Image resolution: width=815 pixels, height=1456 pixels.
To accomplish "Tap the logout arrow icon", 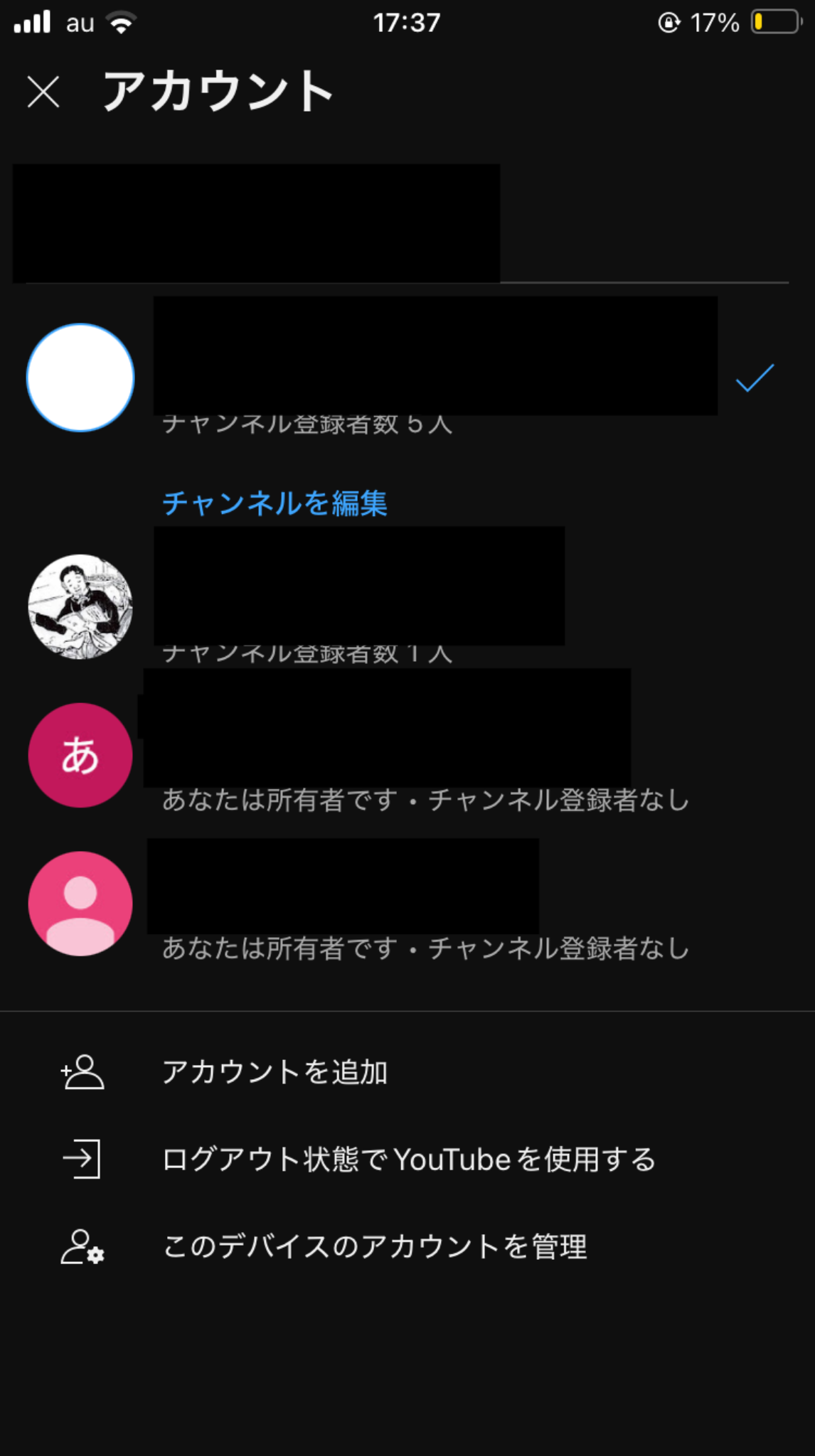I will coord(81,1159).
